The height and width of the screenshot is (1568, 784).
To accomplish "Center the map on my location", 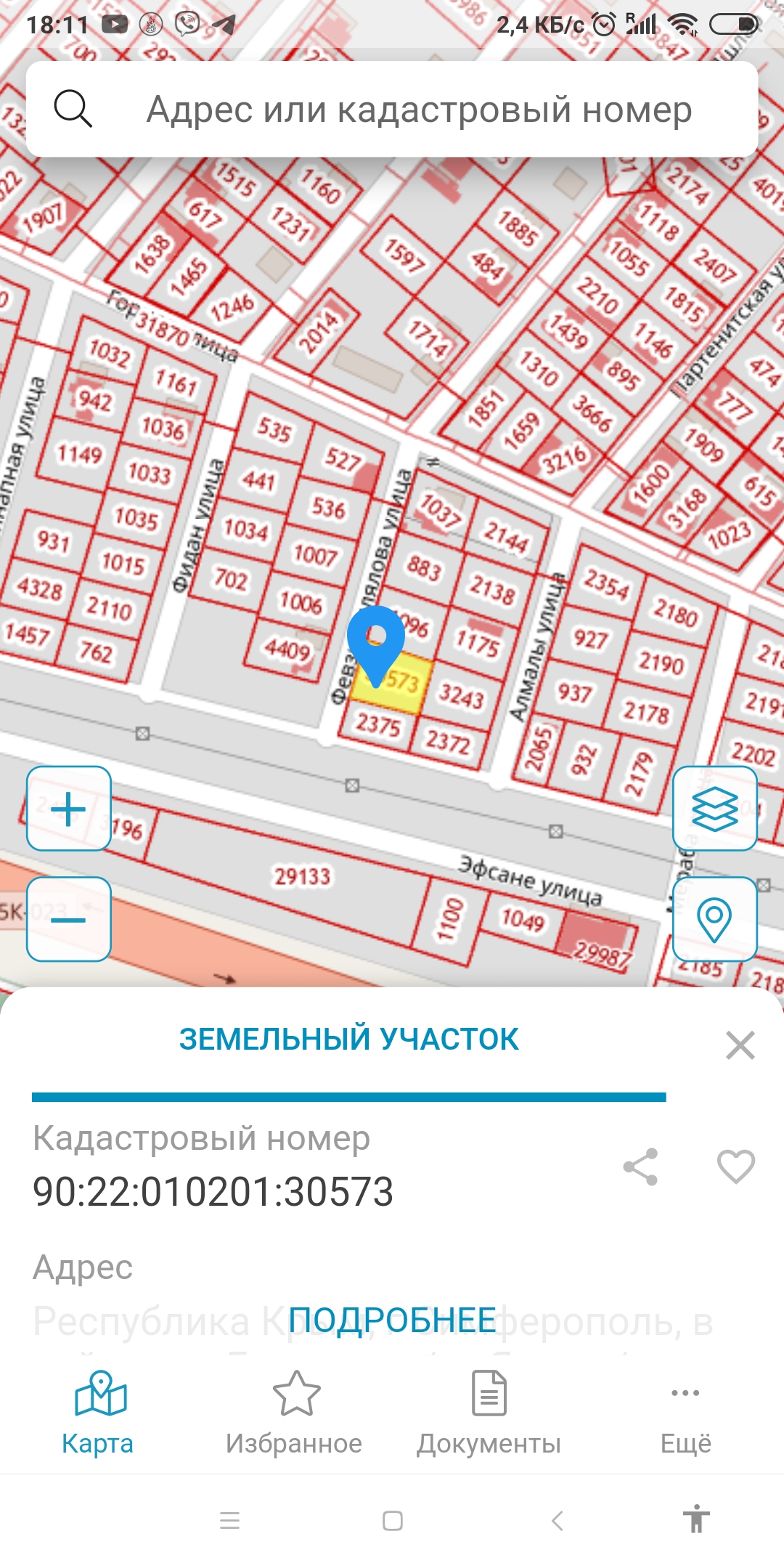I will [714, 920].
